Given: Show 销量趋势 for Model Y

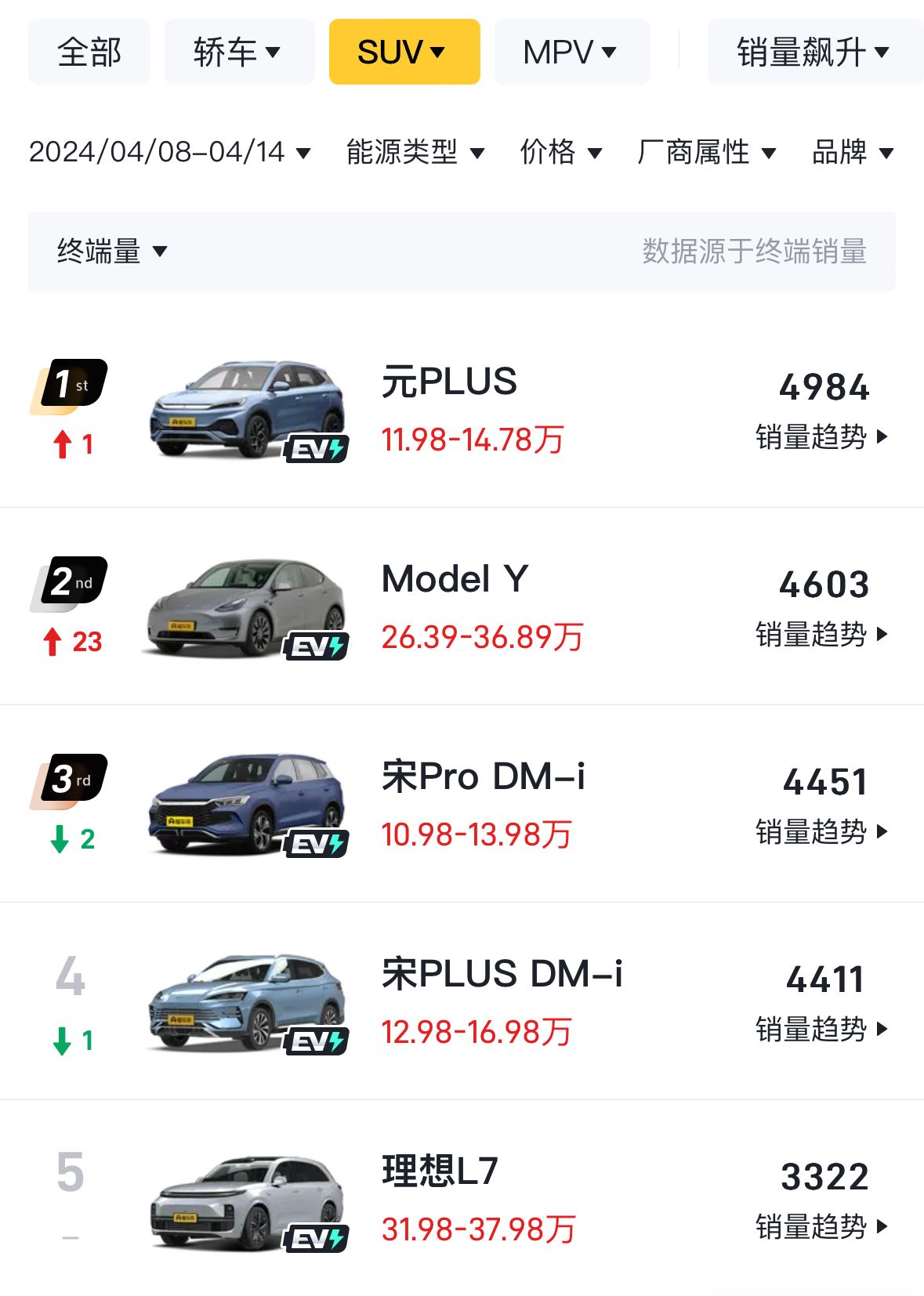Looking at the screenshot, I should (x=821, y=634).
